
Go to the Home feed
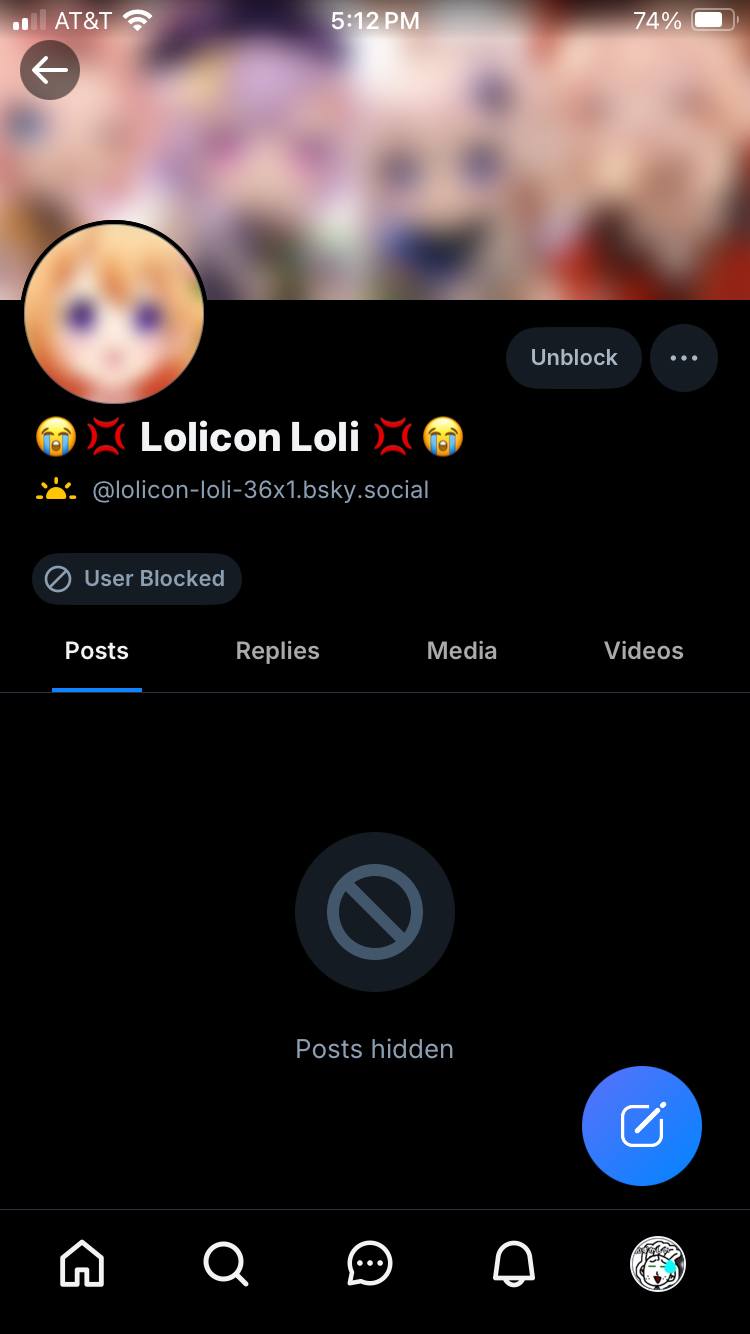[82, 1264]
